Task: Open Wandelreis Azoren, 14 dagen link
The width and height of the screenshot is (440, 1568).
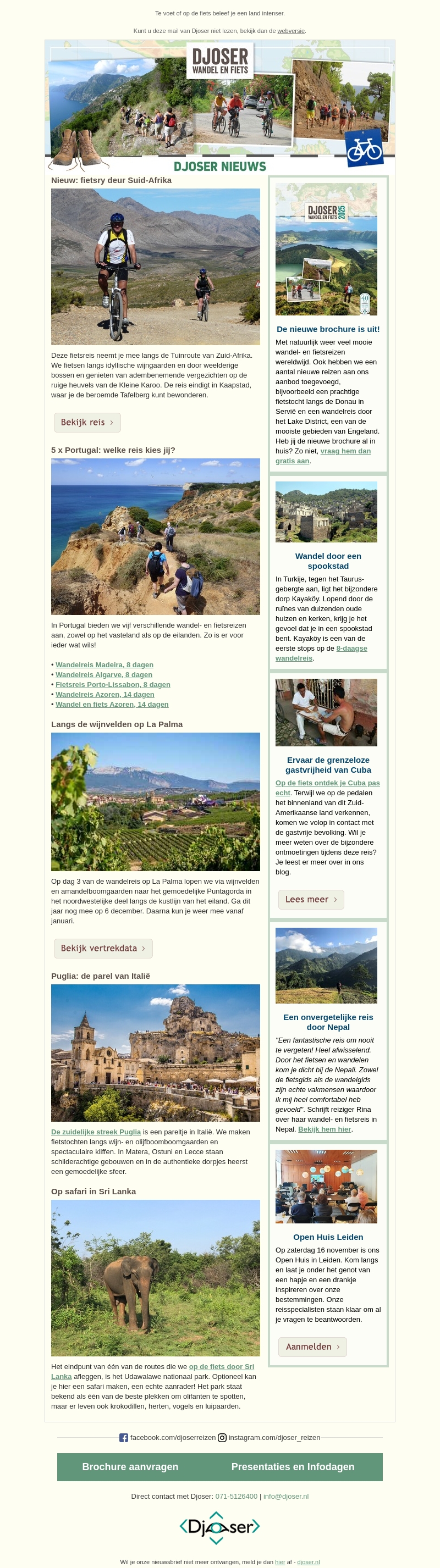Action: tap(105, 695)
